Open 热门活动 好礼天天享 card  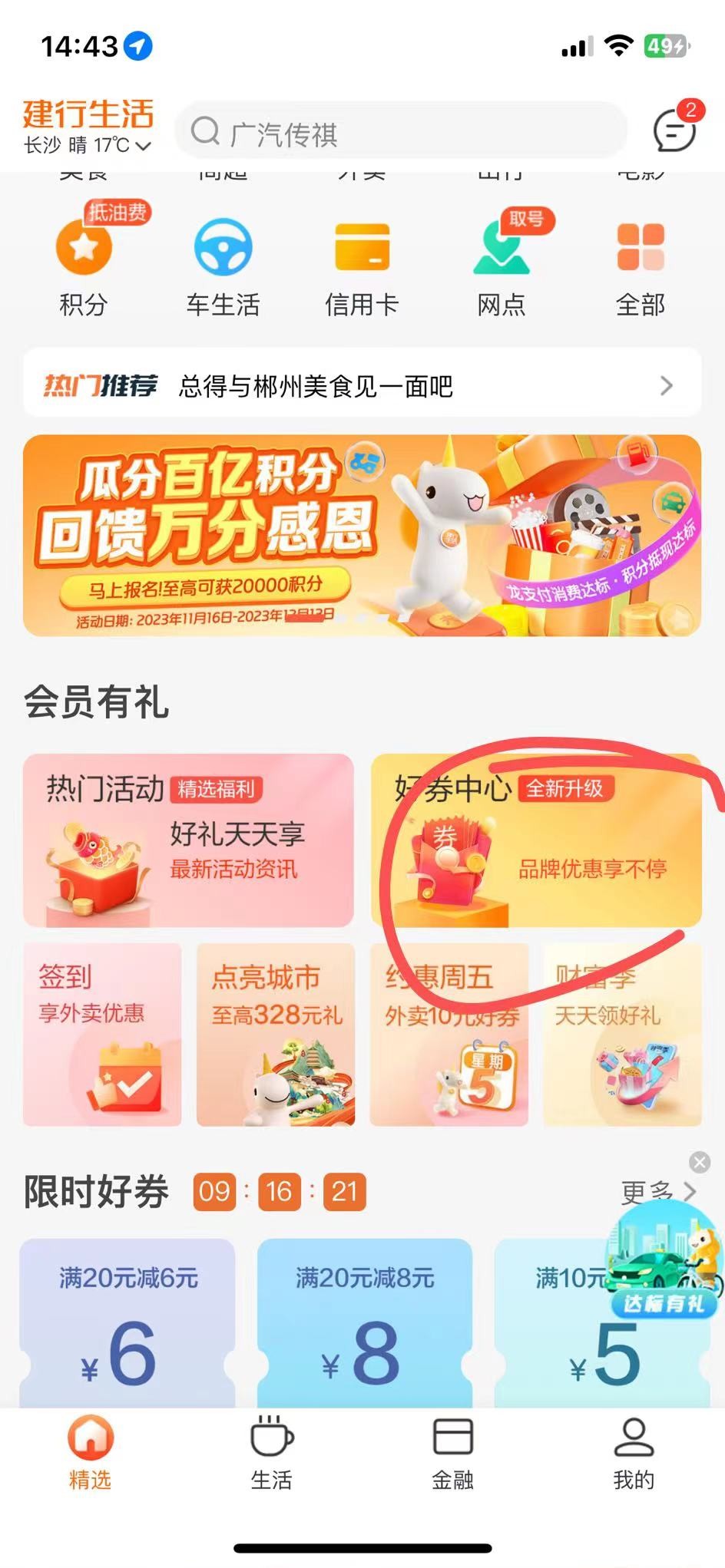pyautogui.click(x=188, y=840)
